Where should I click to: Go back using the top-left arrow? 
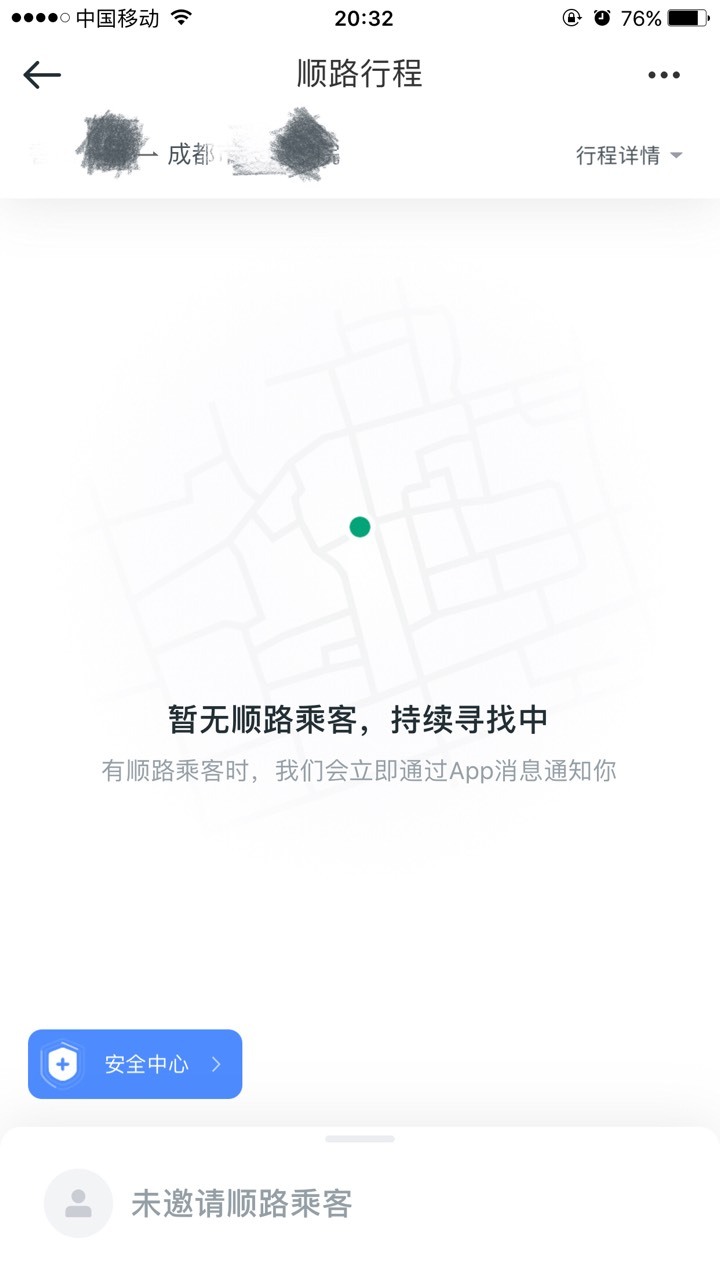tap(42, 75)
